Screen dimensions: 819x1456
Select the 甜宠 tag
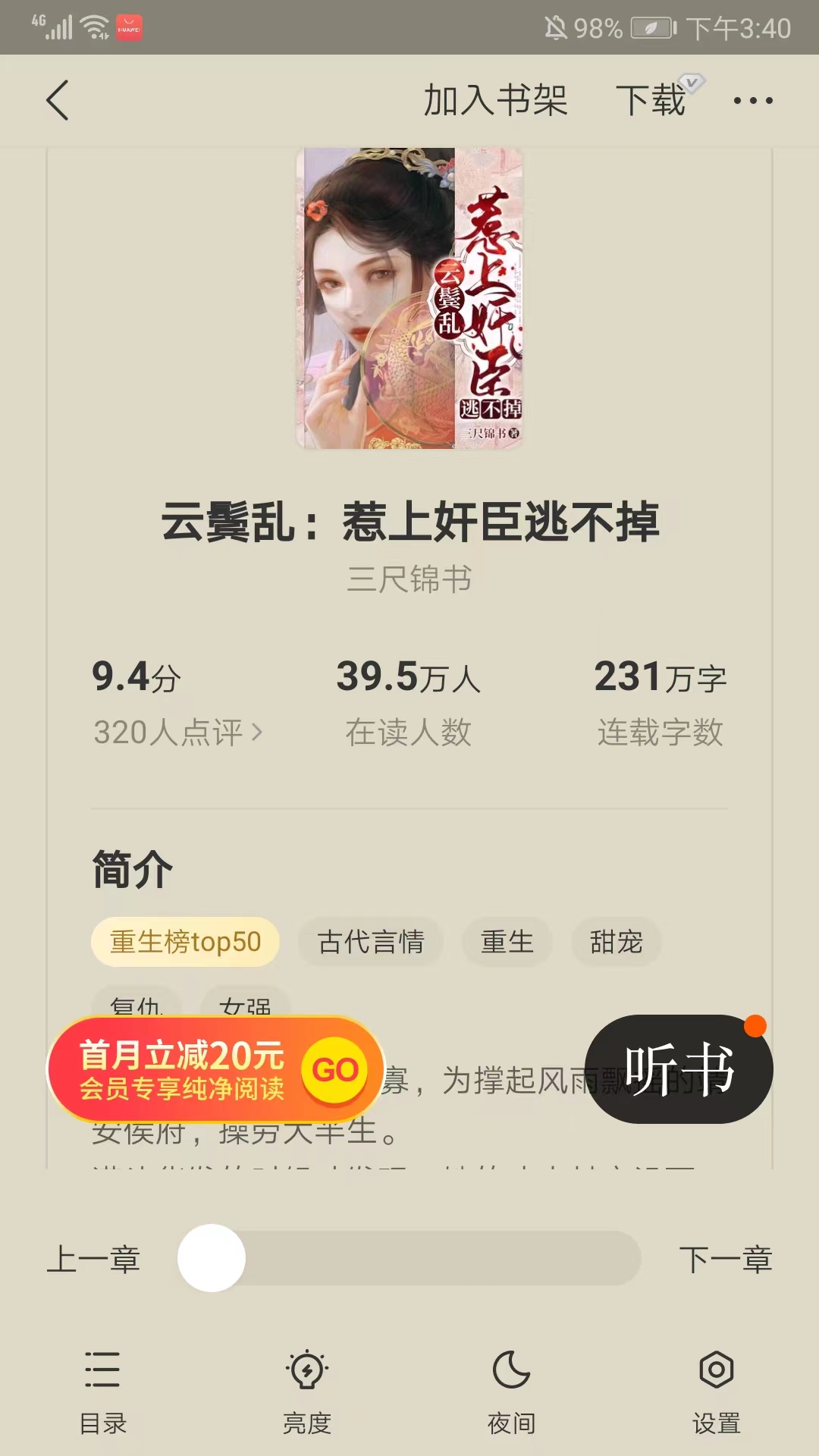(x=617, y=941)
